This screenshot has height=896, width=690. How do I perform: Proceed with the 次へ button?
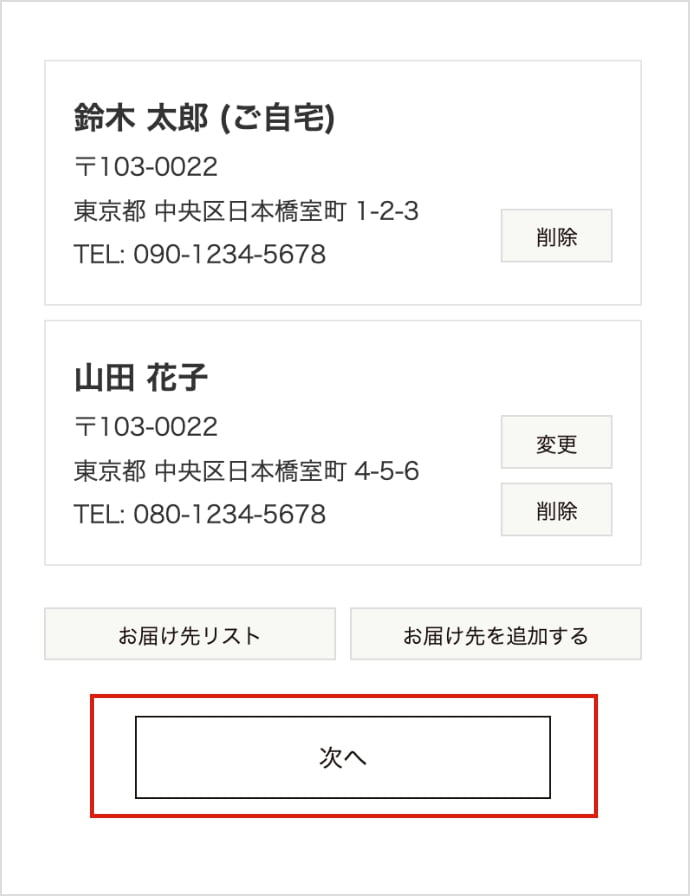343,757
